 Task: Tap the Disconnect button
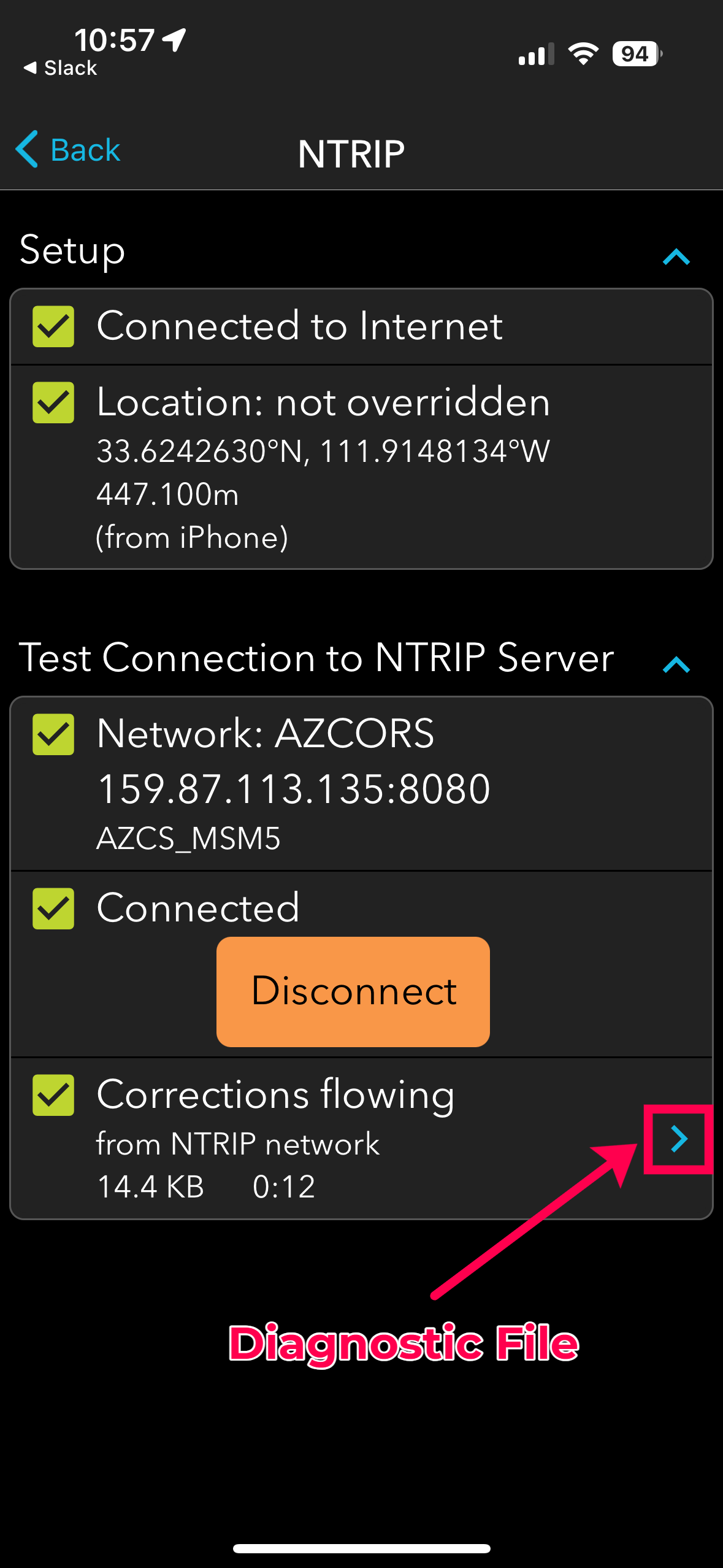tap(353, 991)
